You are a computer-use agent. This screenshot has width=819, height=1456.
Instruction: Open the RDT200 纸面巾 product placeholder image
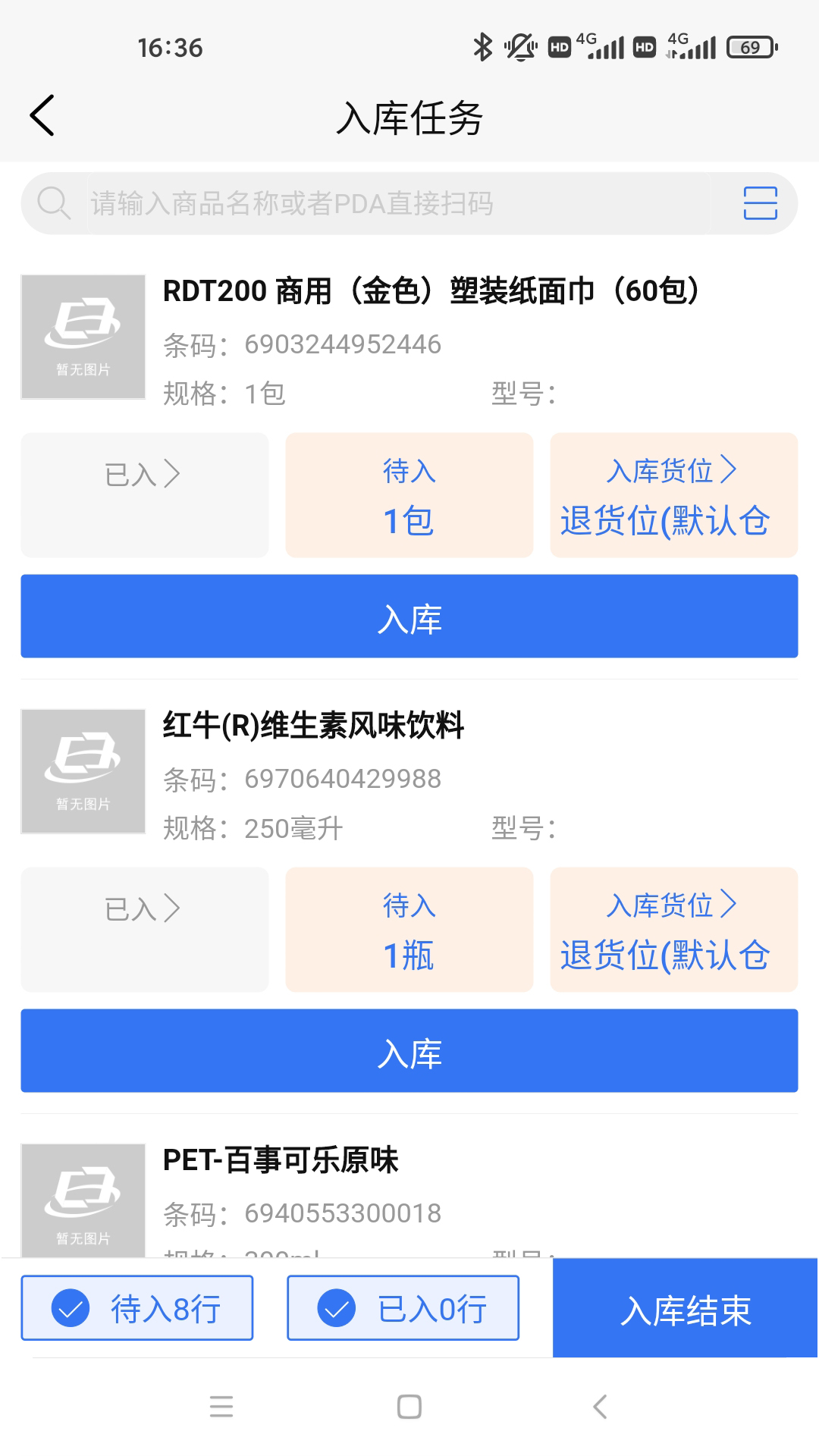point(83,336)
